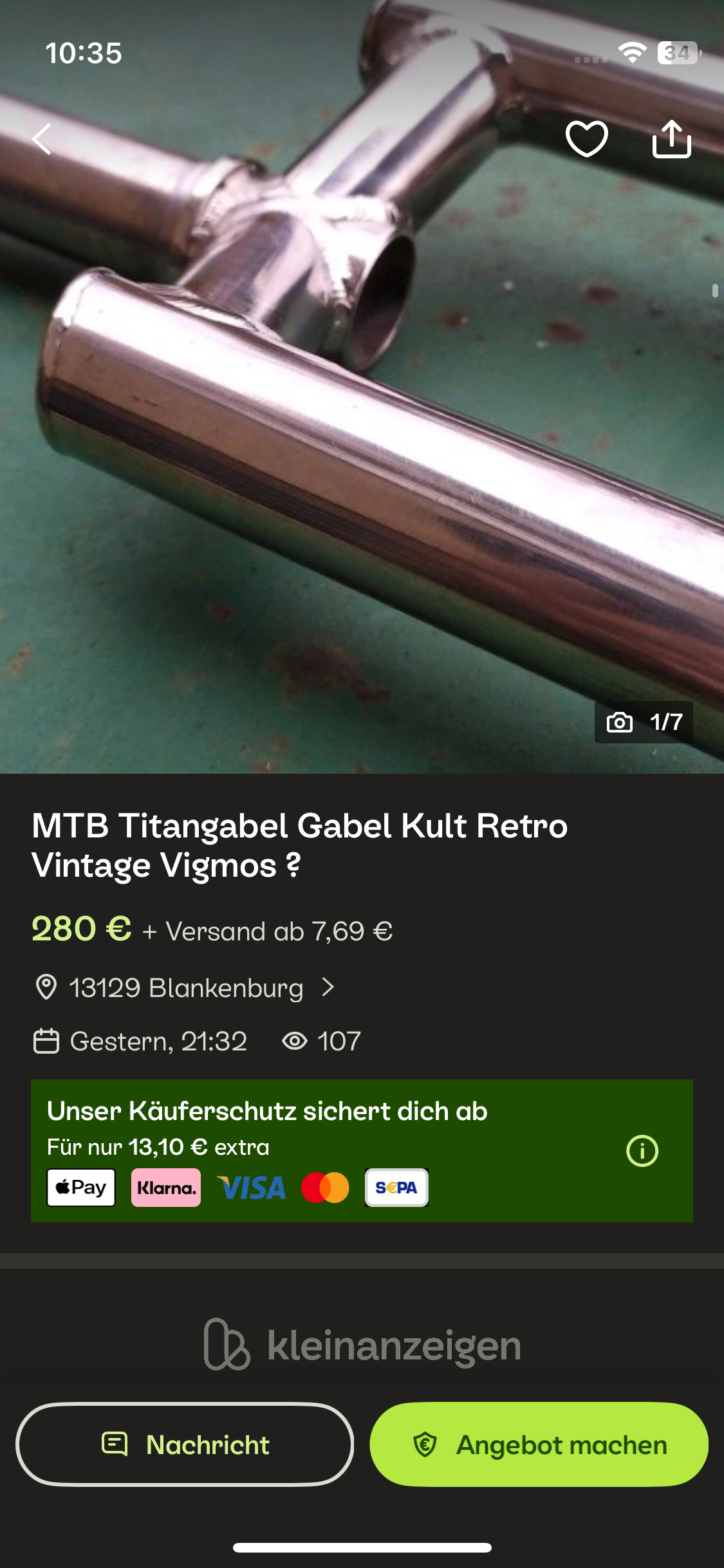The image size is (724, 1568).
Task: Add this listing to favorites with the heart
Action: (x=586, y=139)
